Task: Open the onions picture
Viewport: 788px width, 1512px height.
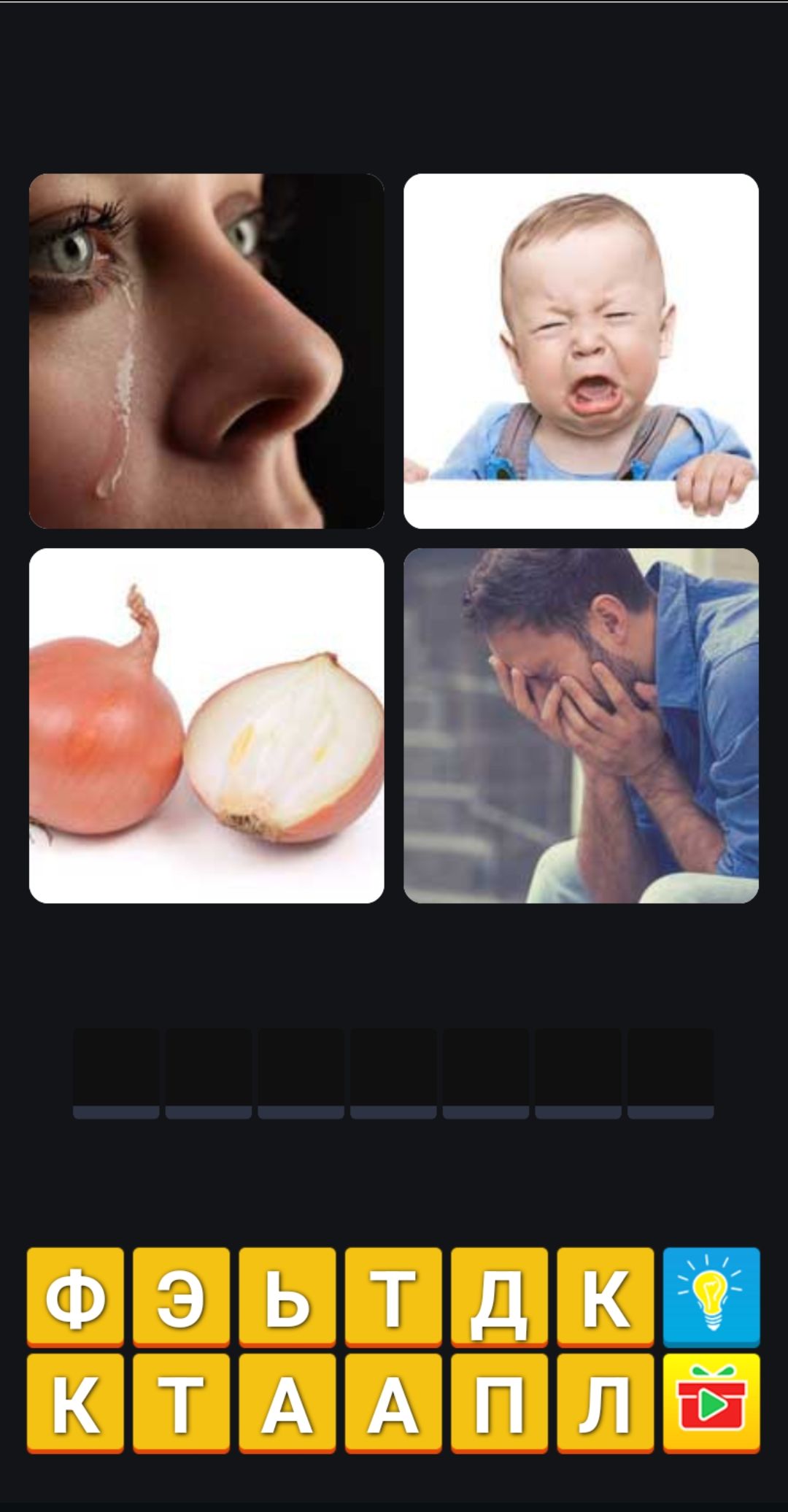Action: point(206,725)
